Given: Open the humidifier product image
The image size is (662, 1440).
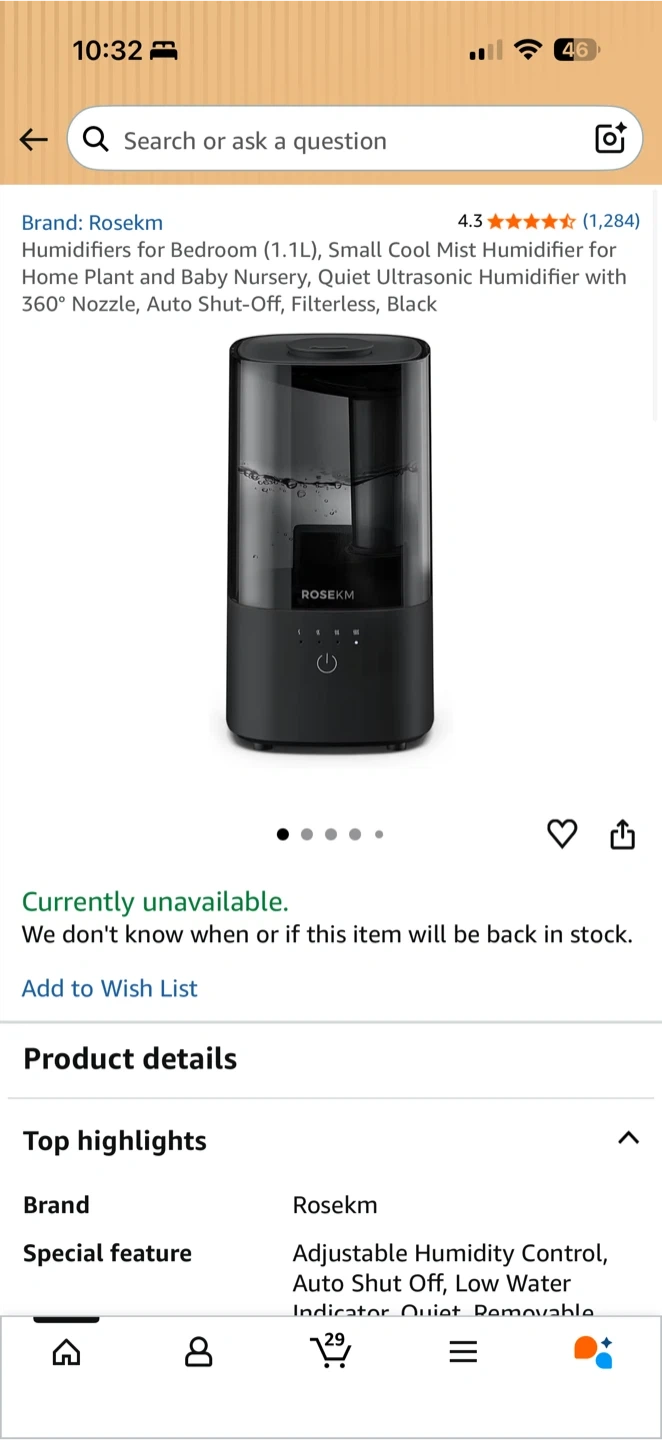Looking at the screenshot, I should click(330, 545).
